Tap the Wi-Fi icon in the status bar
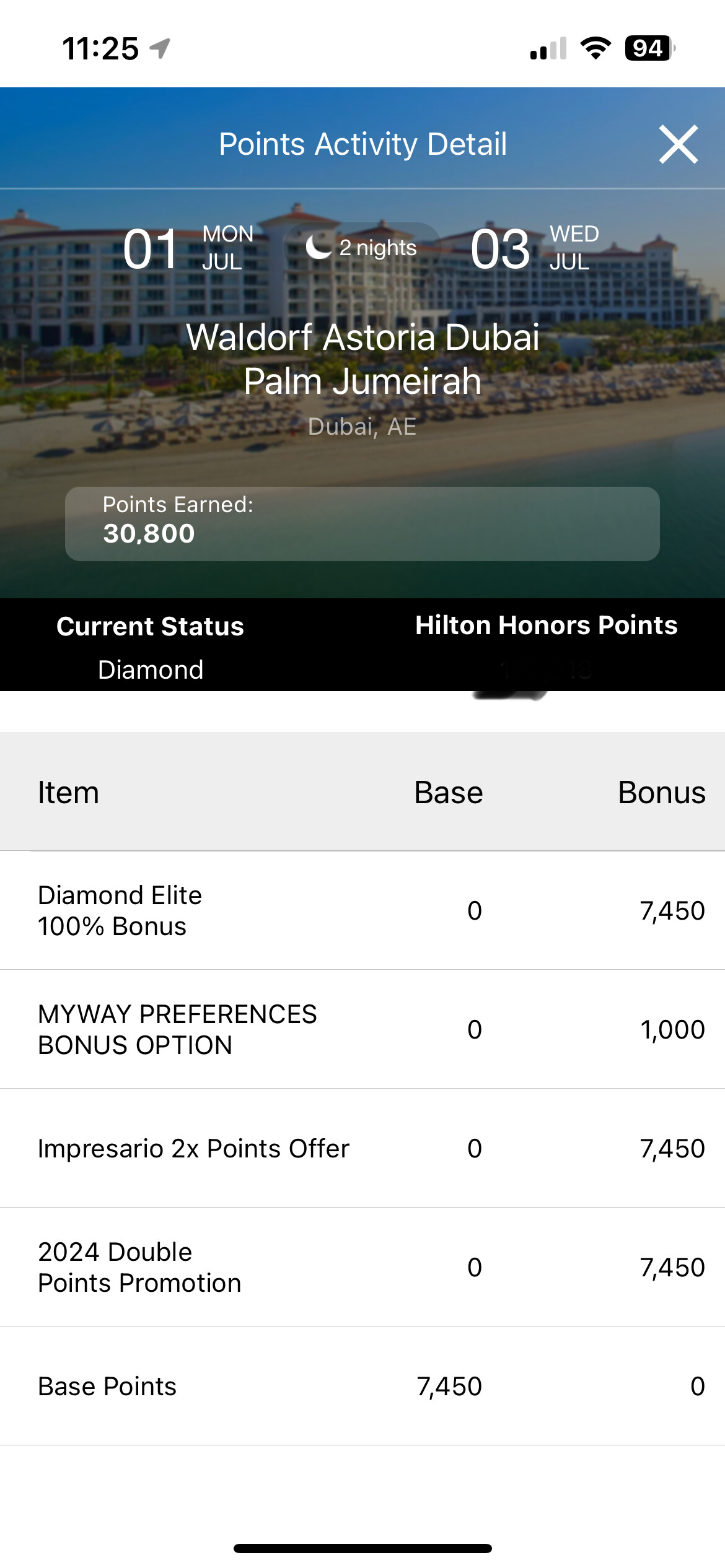This screenshot has width=725, height=1568. [x=596, y=48]
